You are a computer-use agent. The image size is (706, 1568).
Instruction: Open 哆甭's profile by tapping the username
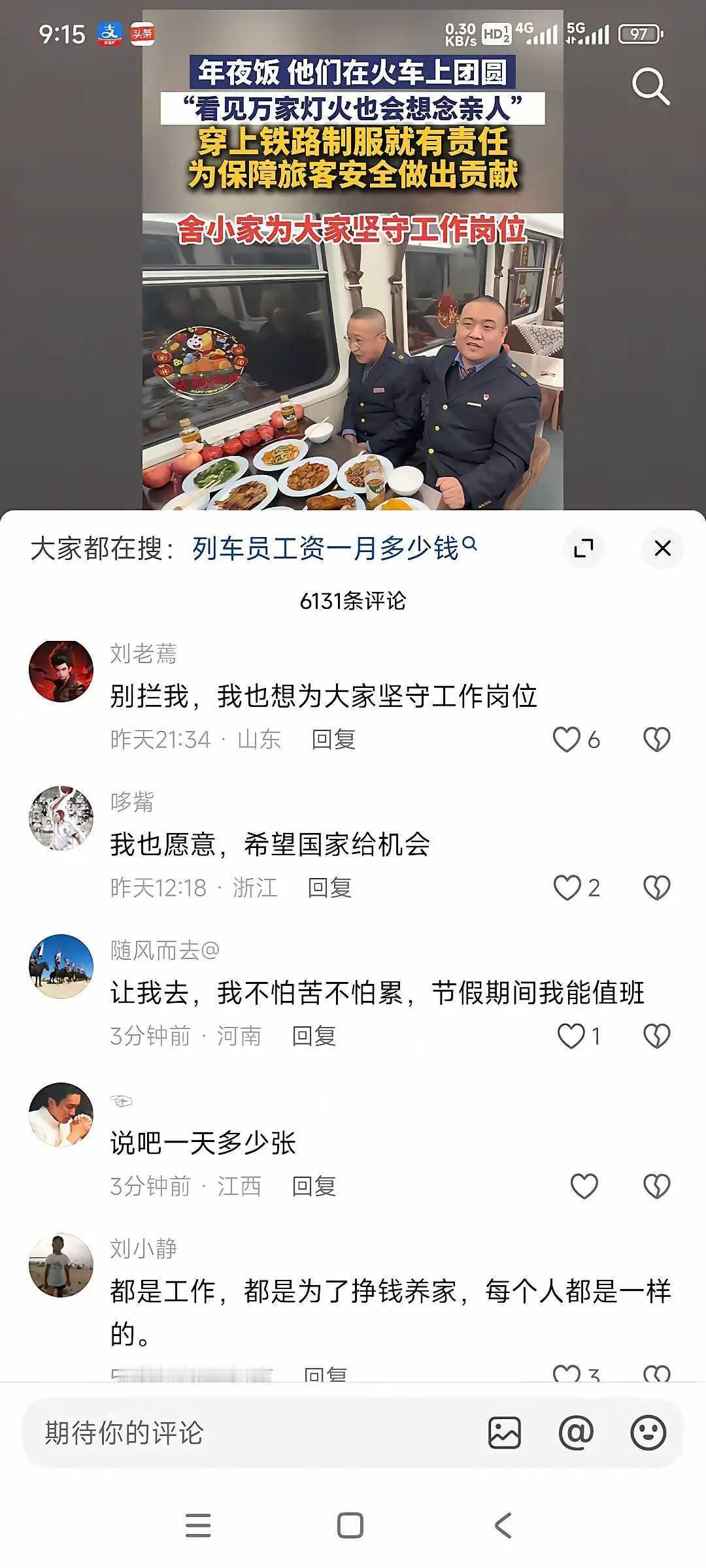130,800
